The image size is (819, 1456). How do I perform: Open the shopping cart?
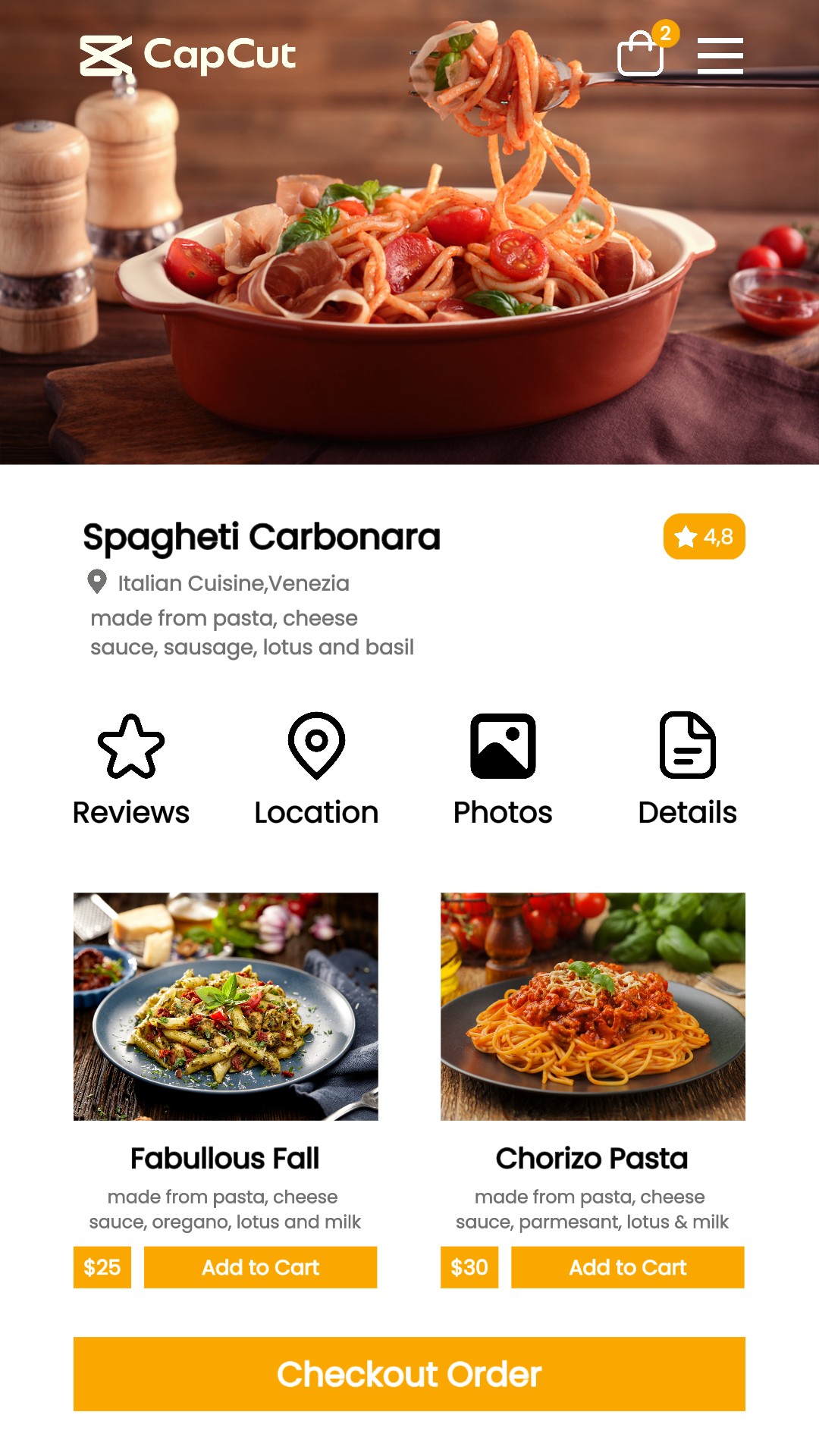click(x=641, y=55)
